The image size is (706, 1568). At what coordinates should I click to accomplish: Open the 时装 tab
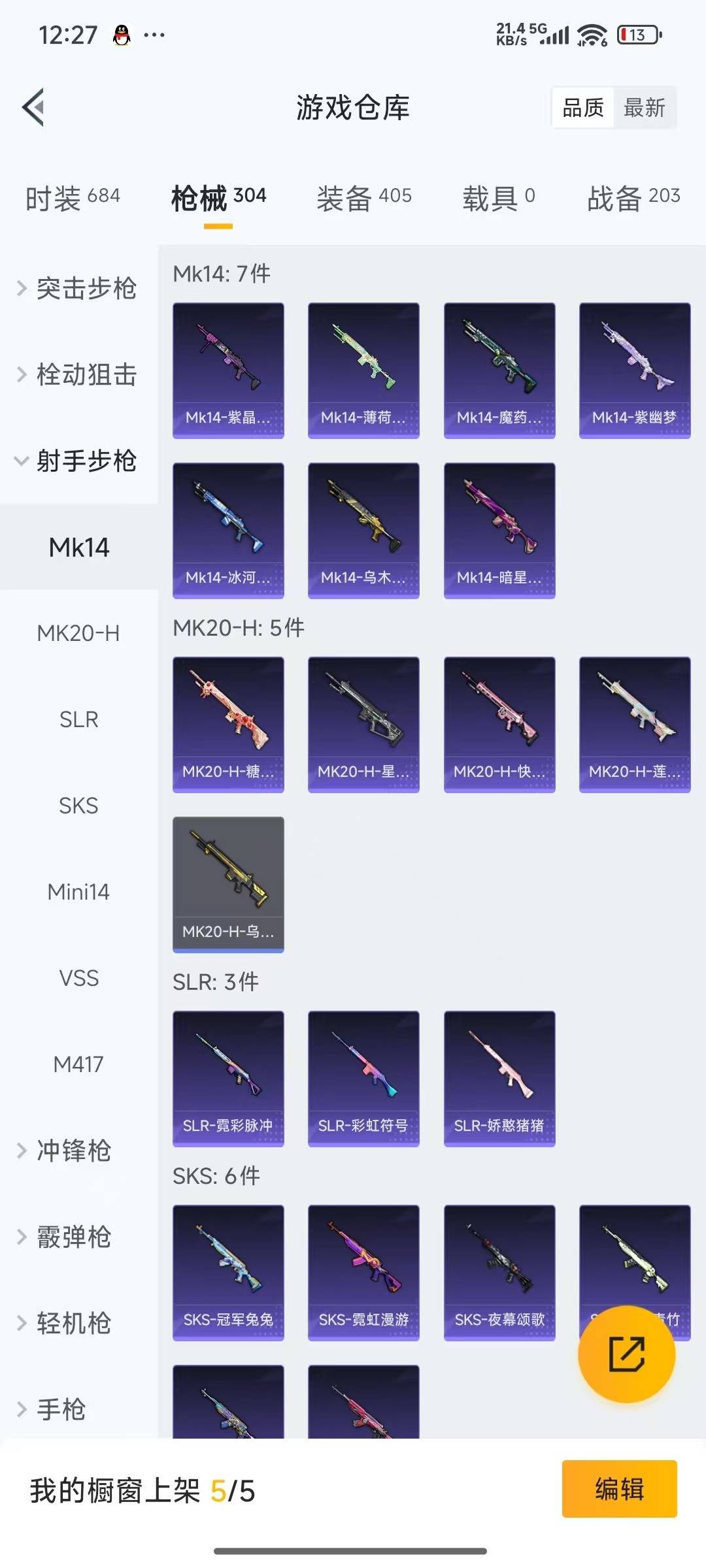(x=71, y=195)
